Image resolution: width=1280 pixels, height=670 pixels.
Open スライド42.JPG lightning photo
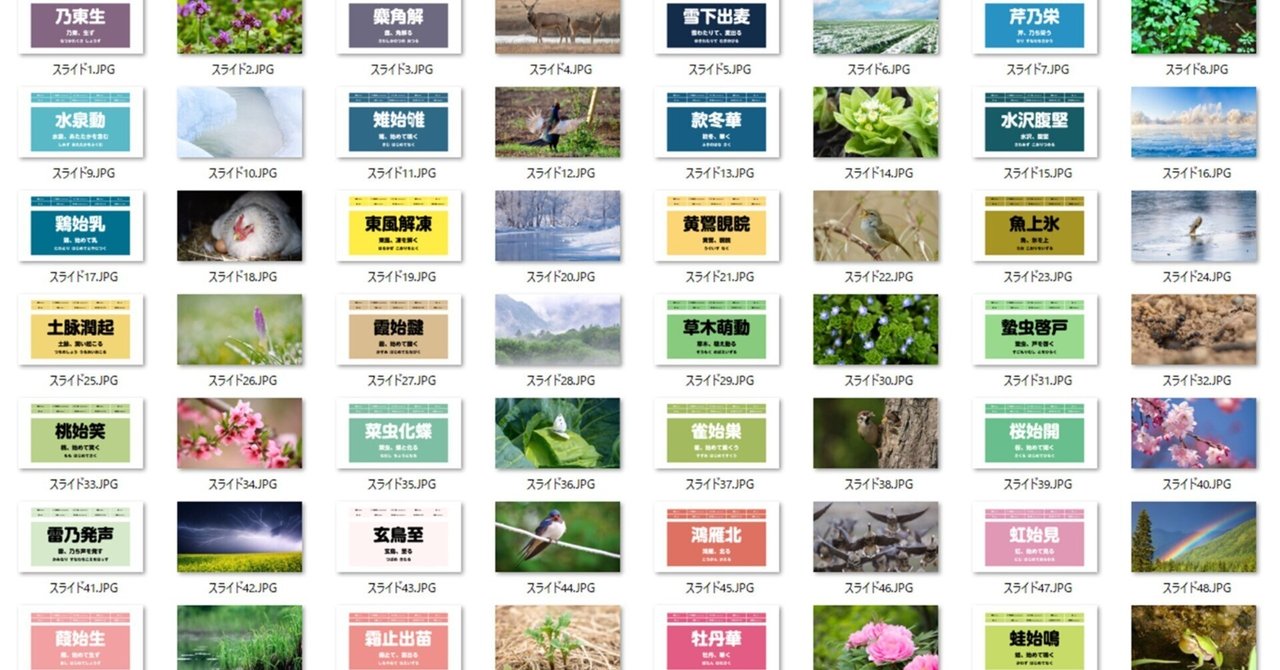(x=240, y=536)
